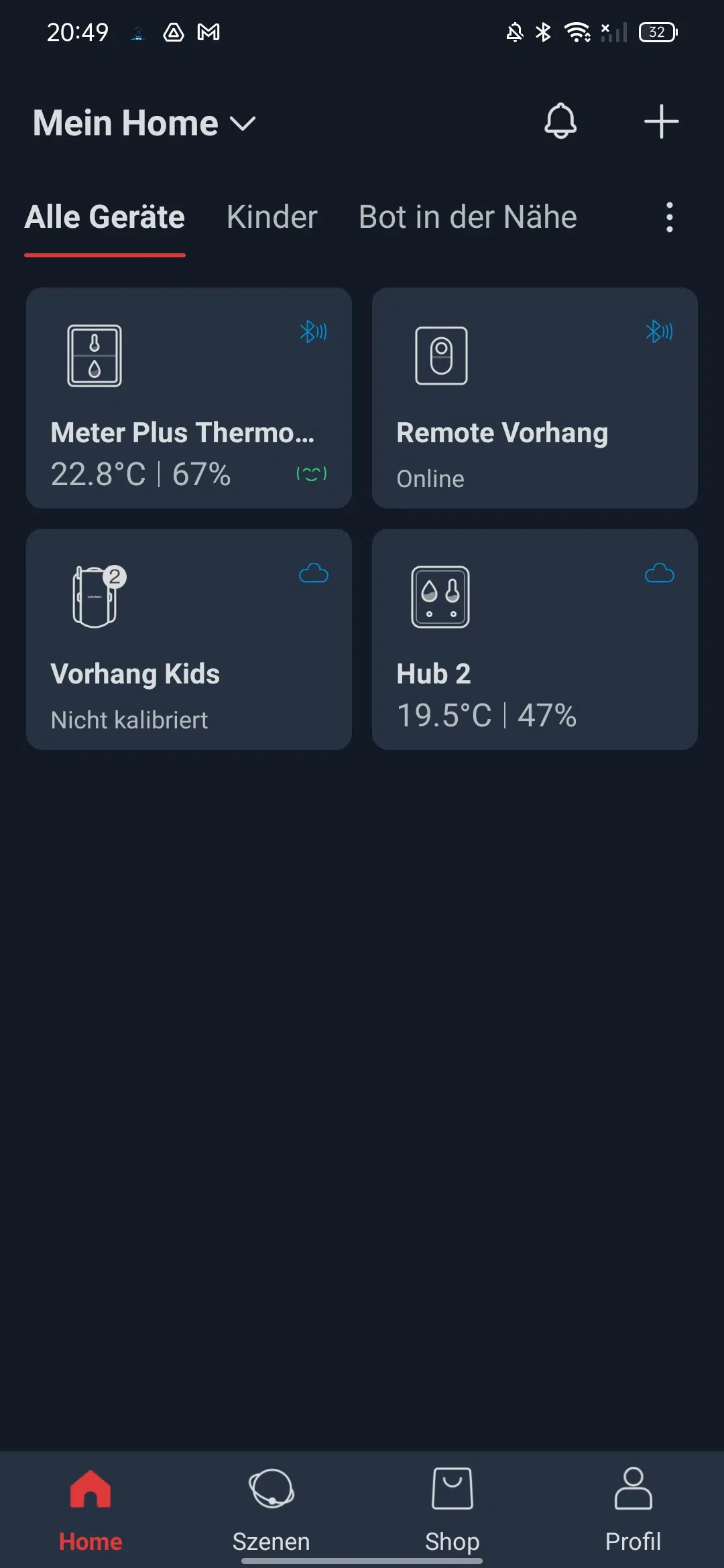The width and height of the screenshot is (724, 1568).
Task: Open the Vorhang Kids device card
Action: click(x=189, y=639)
